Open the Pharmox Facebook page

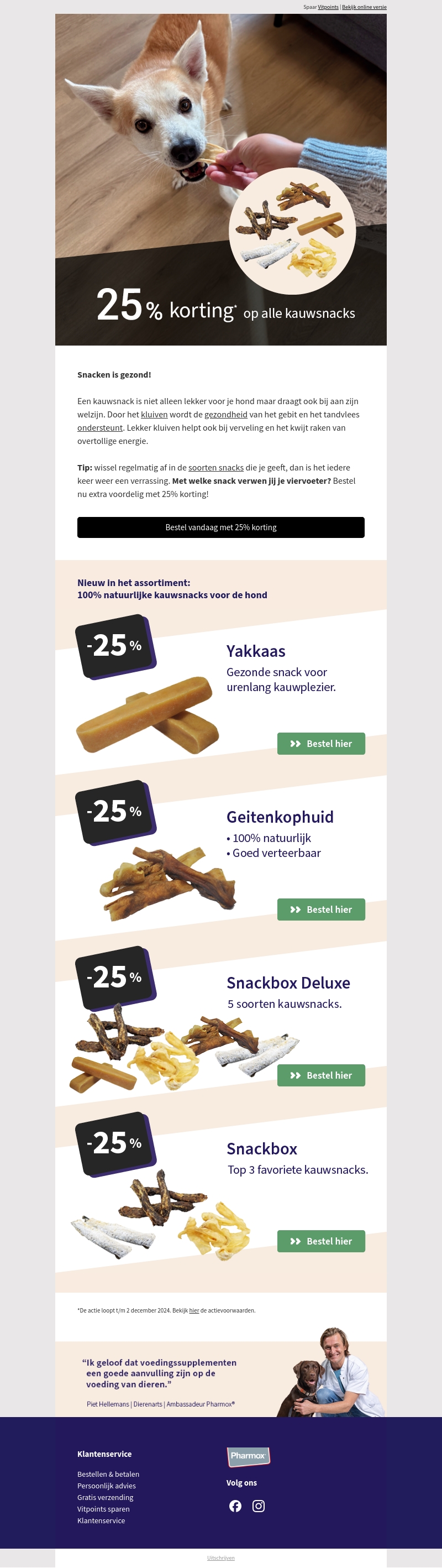[235, 1506]
